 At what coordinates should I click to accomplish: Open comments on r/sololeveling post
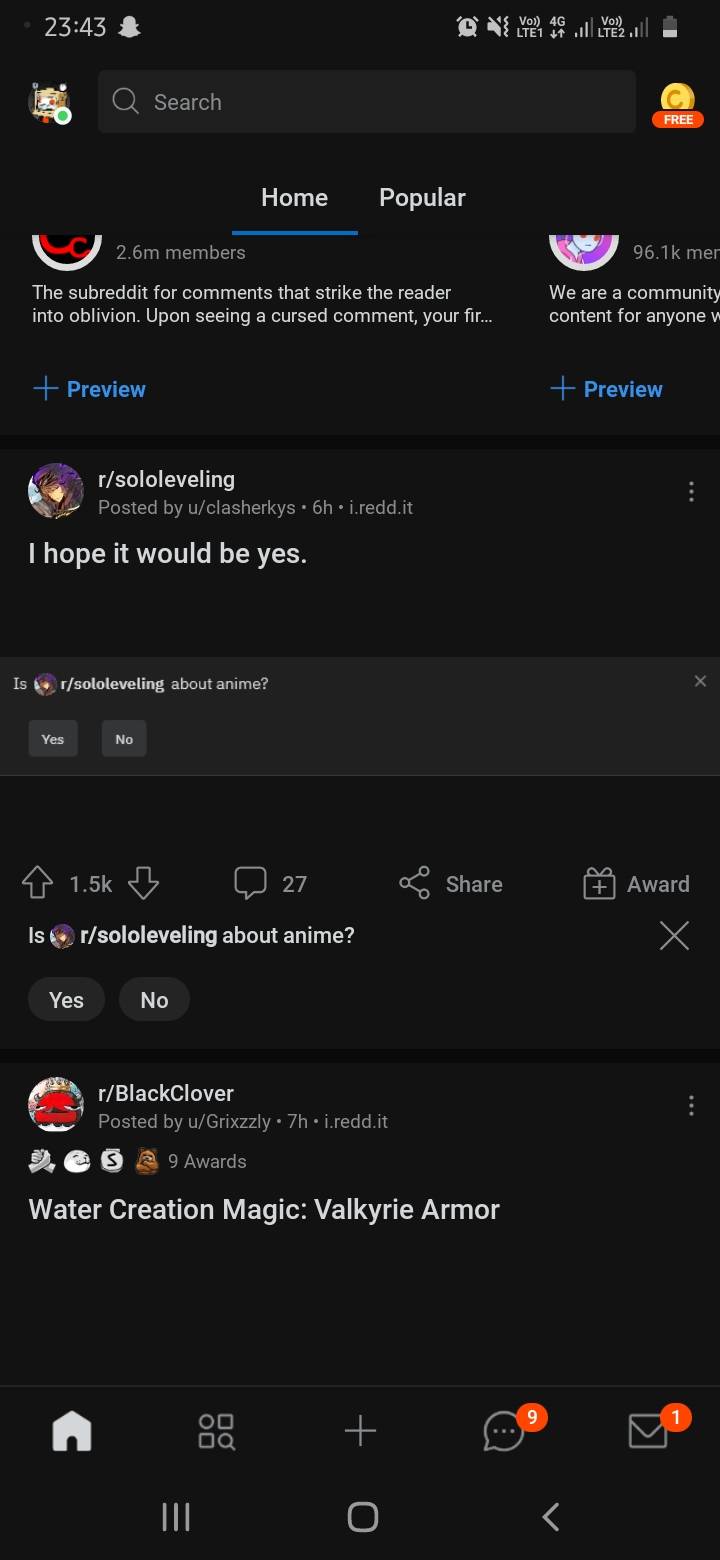point(270,884)
